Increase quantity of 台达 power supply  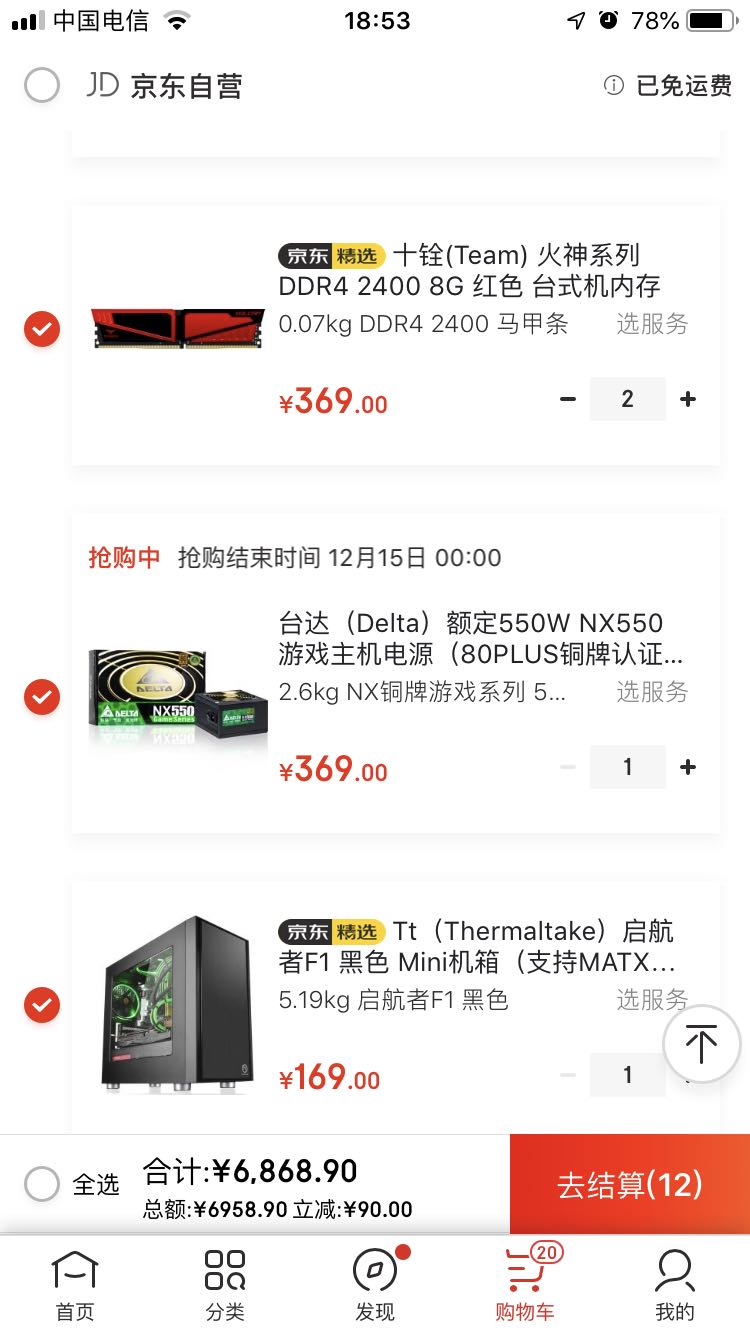[x=688, y=767]
